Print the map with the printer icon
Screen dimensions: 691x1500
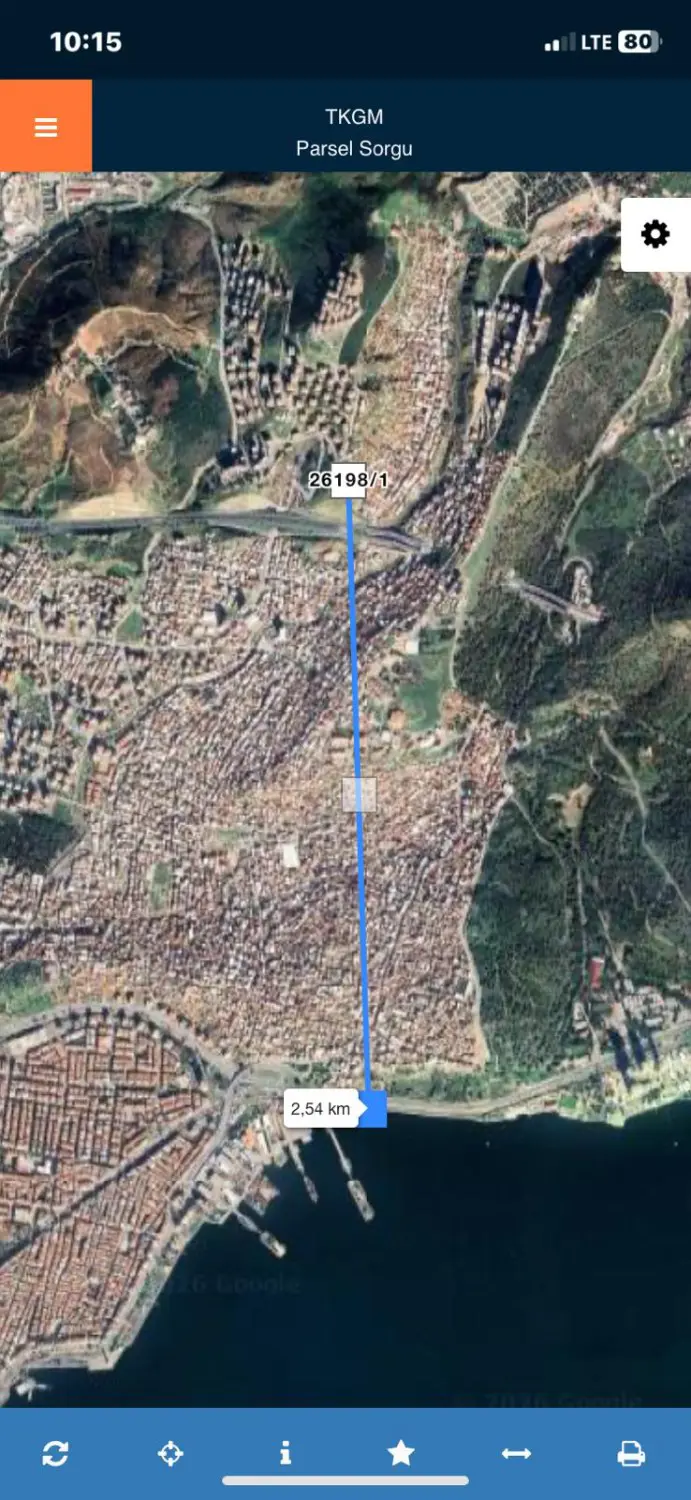click(x=631, y=1453)
